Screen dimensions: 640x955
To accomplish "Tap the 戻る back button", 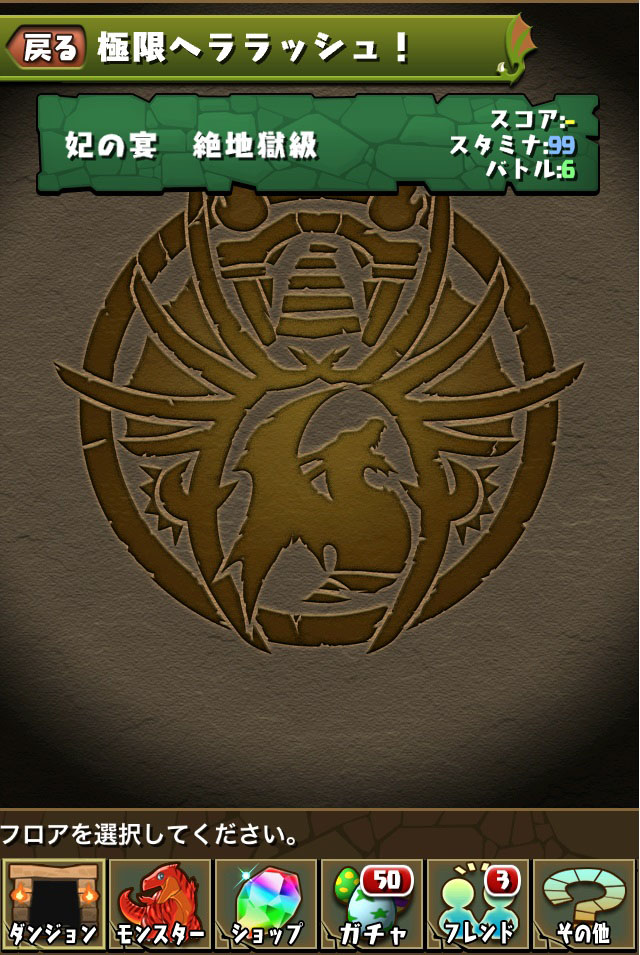I will click(46, 48).
